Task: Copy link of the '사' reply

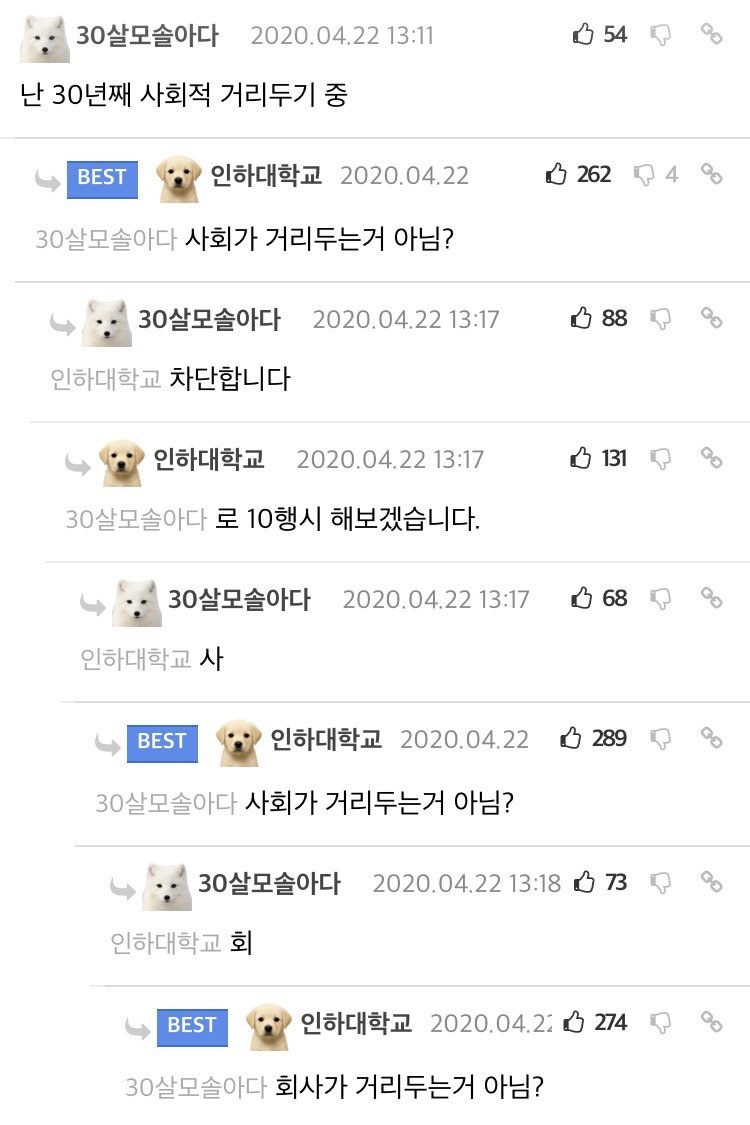Action: point(711,599)
